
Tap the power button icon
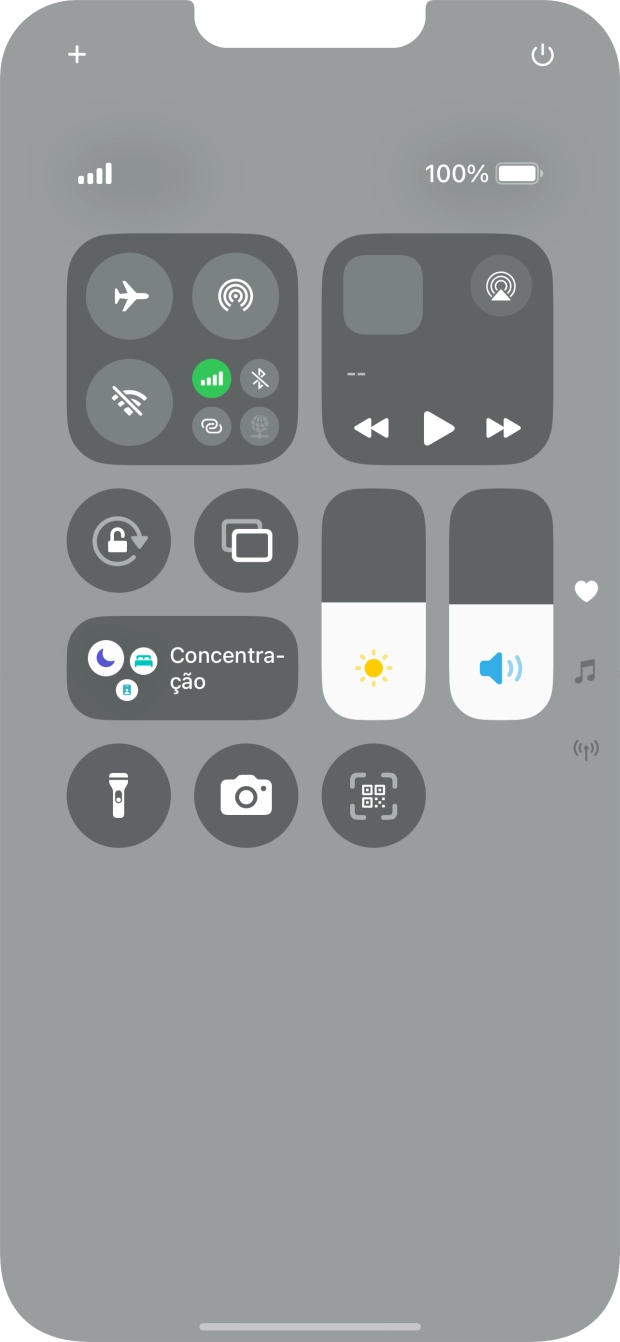point(542,55)
